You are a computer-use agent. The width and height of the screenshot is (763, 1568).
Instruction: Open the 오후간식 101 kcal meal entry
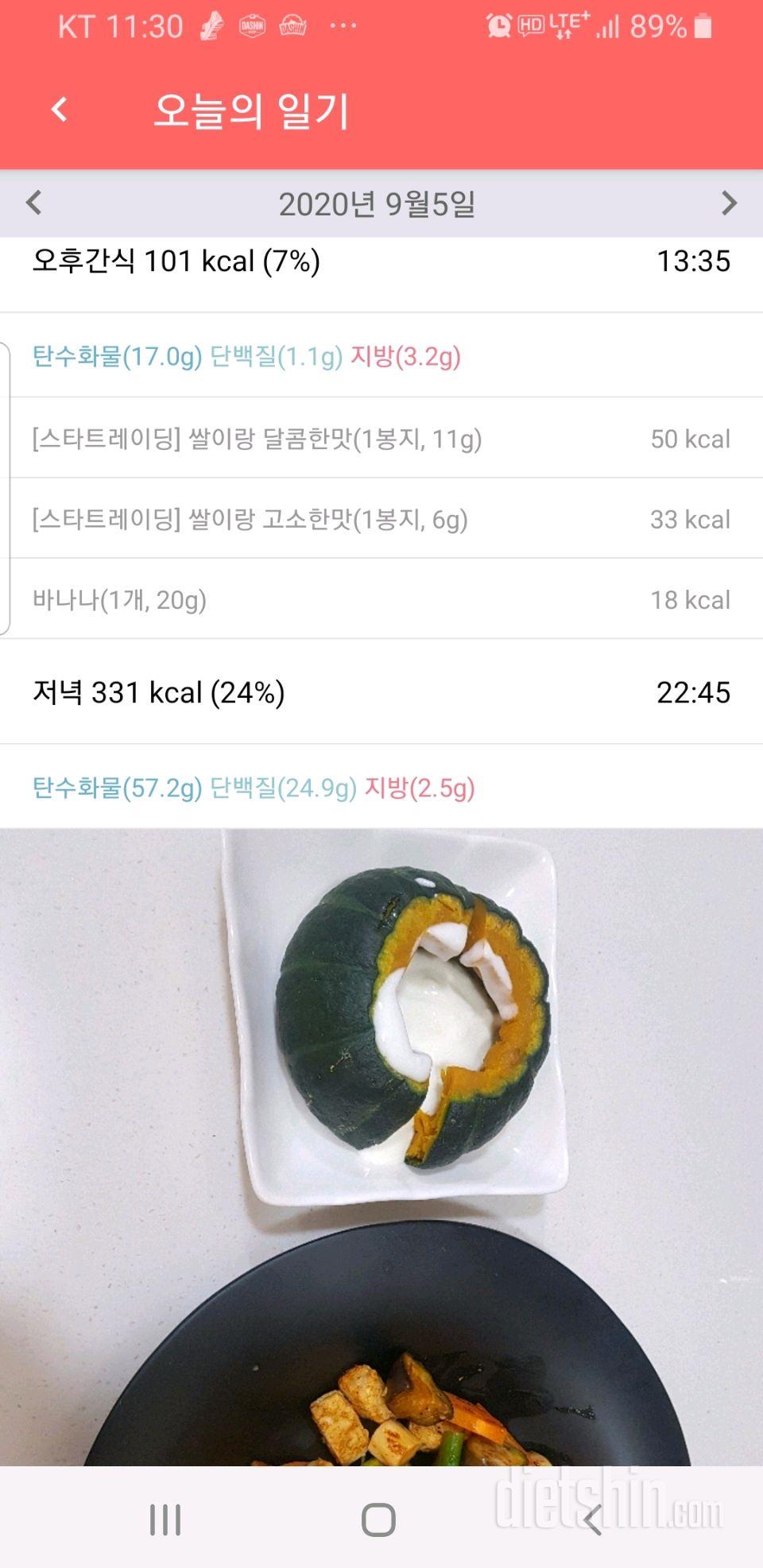[x=381, y=262]
